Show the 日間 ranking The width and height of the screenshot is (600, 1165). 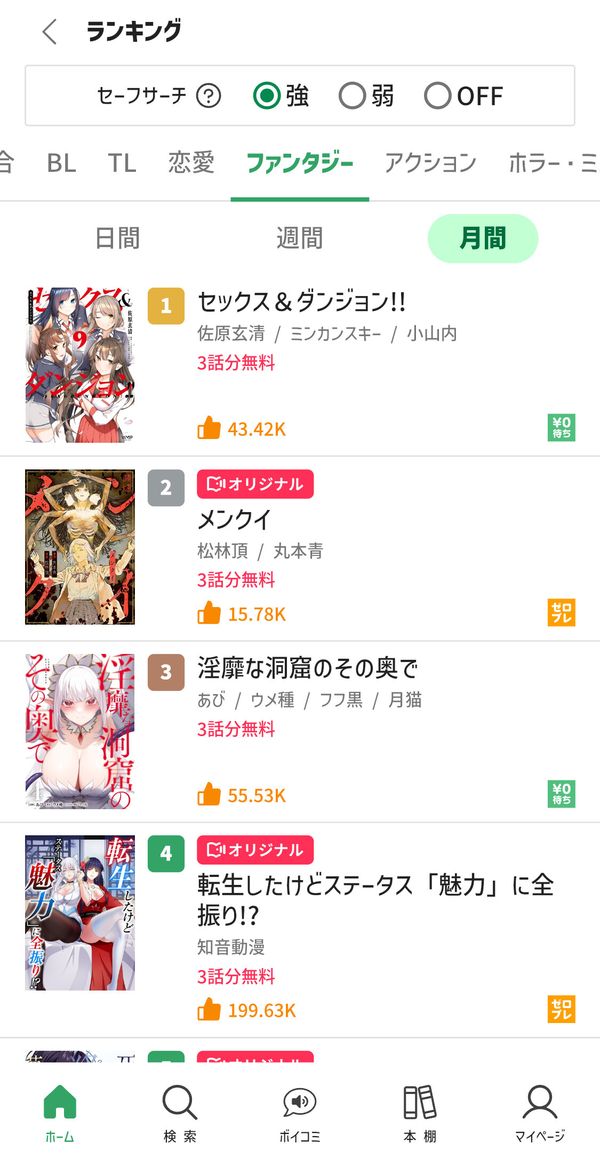[117, 238]
